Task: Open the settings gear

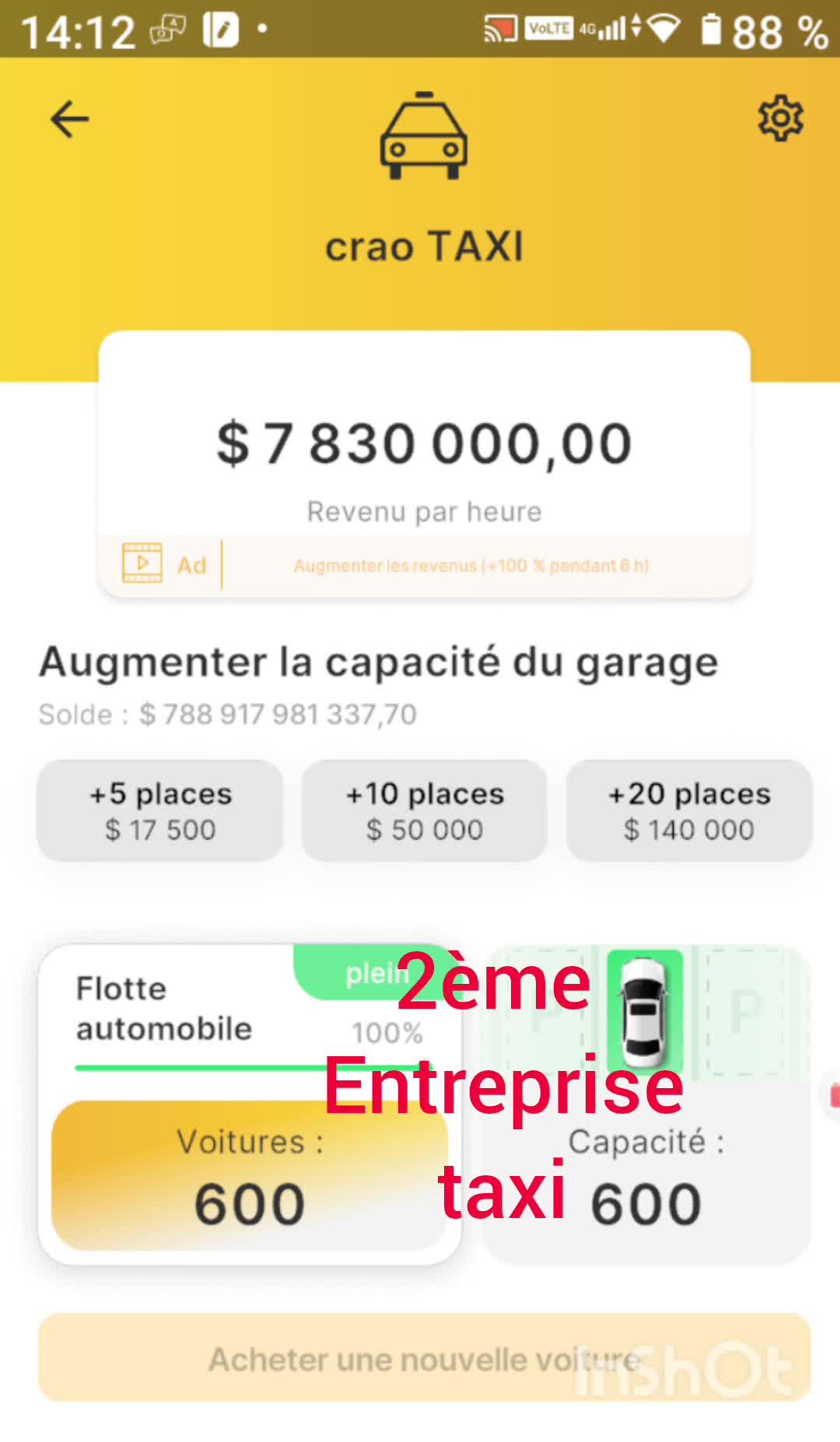Action: [782, 117]
